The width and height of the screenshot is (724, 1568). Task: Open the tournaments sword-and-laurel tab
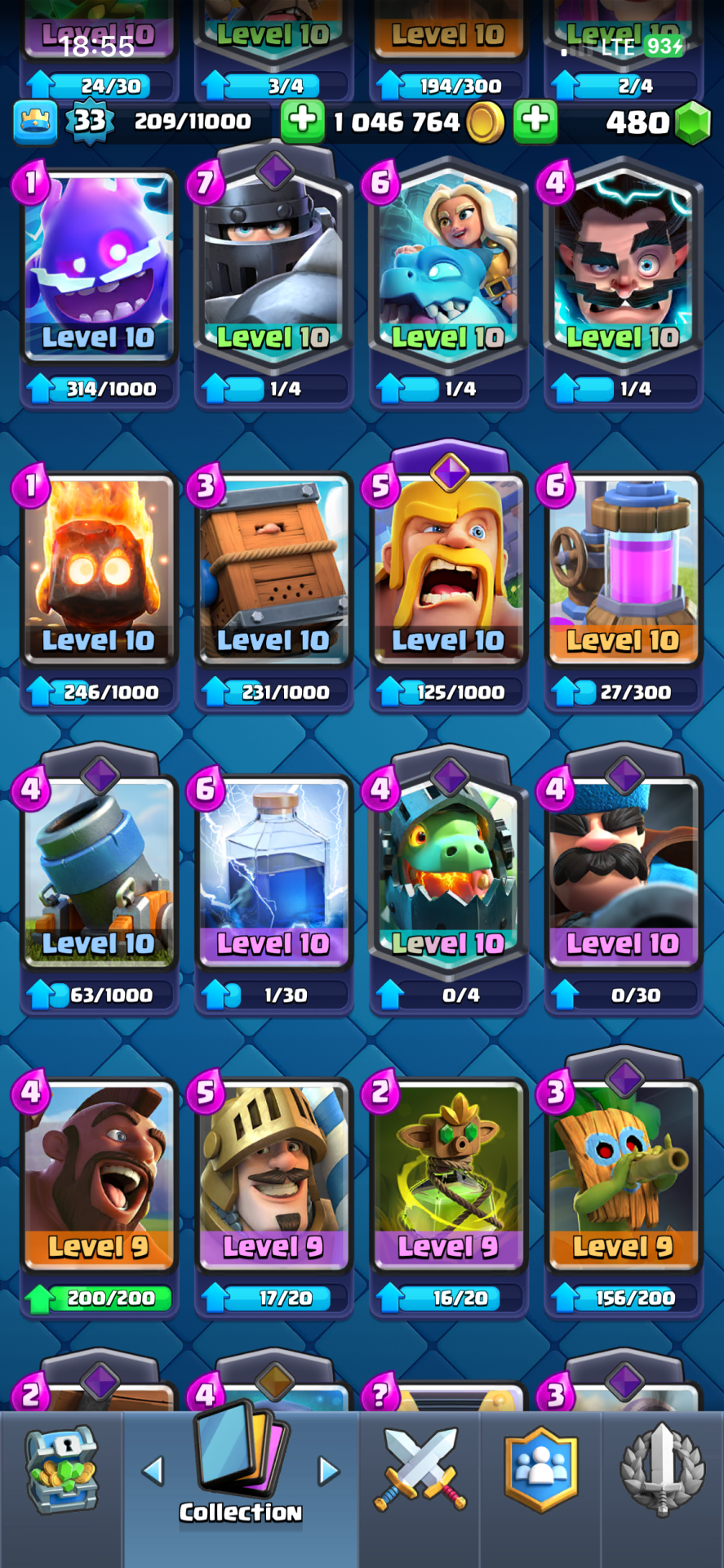(662, 1470)
